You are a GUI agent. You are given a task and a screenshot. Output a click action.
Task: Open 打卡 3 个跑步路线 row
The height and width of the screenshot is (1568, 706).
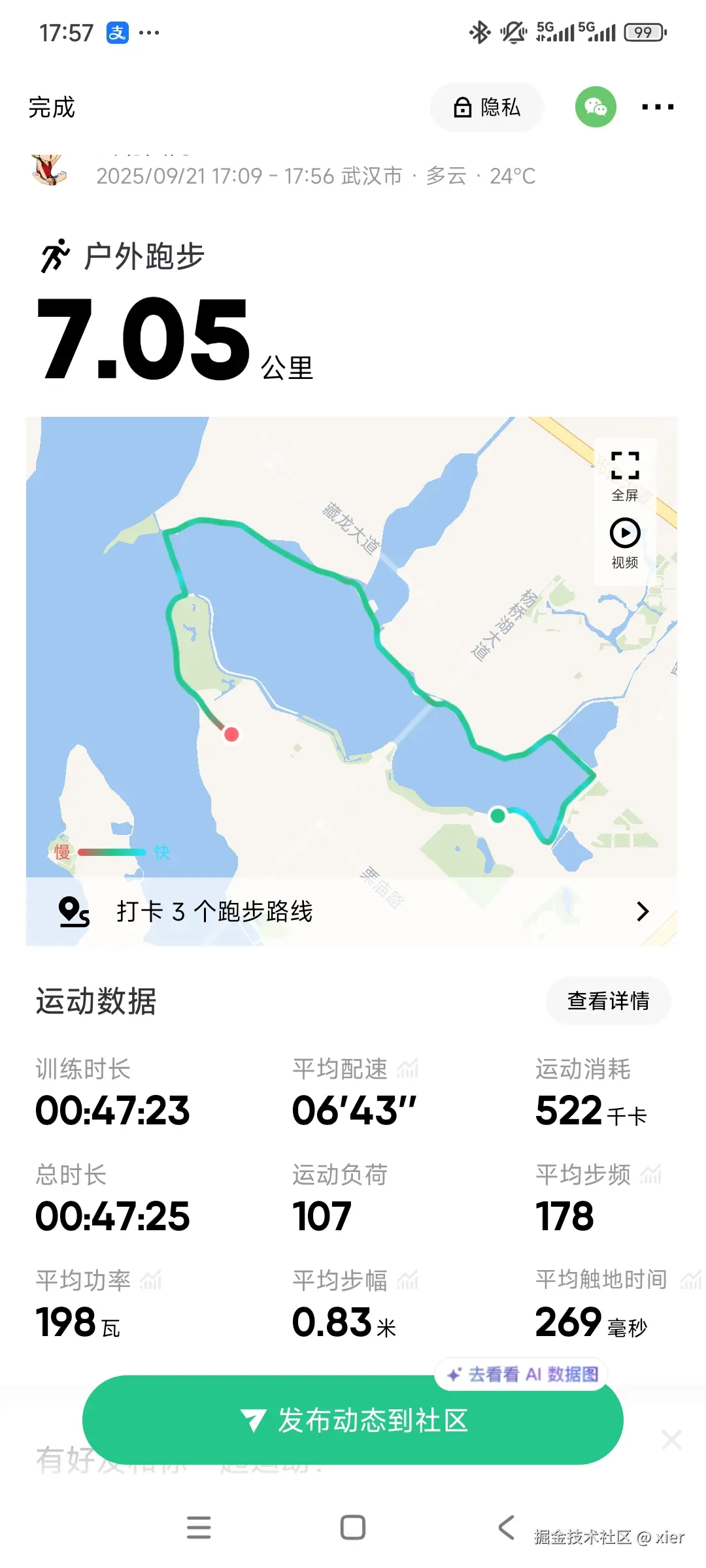point(352,911)
